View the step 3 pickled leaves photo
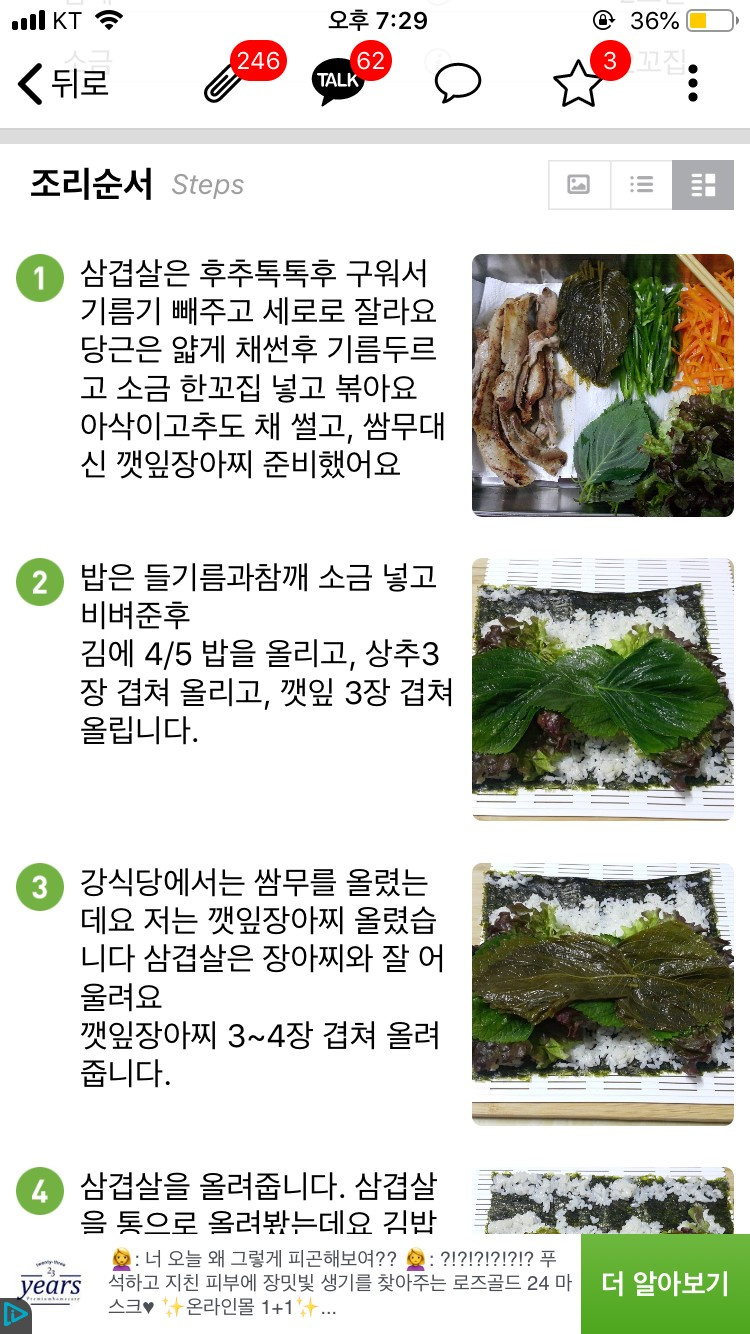 tap(602, 994)
